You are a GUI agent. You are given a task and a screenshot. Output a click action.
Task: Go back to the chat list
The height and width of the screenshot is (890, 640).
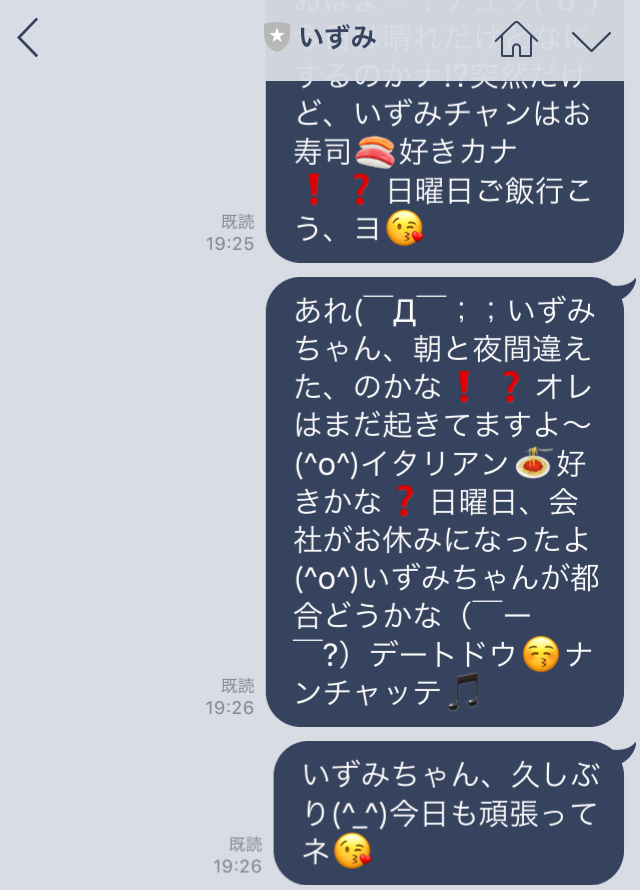pos(28,39)
